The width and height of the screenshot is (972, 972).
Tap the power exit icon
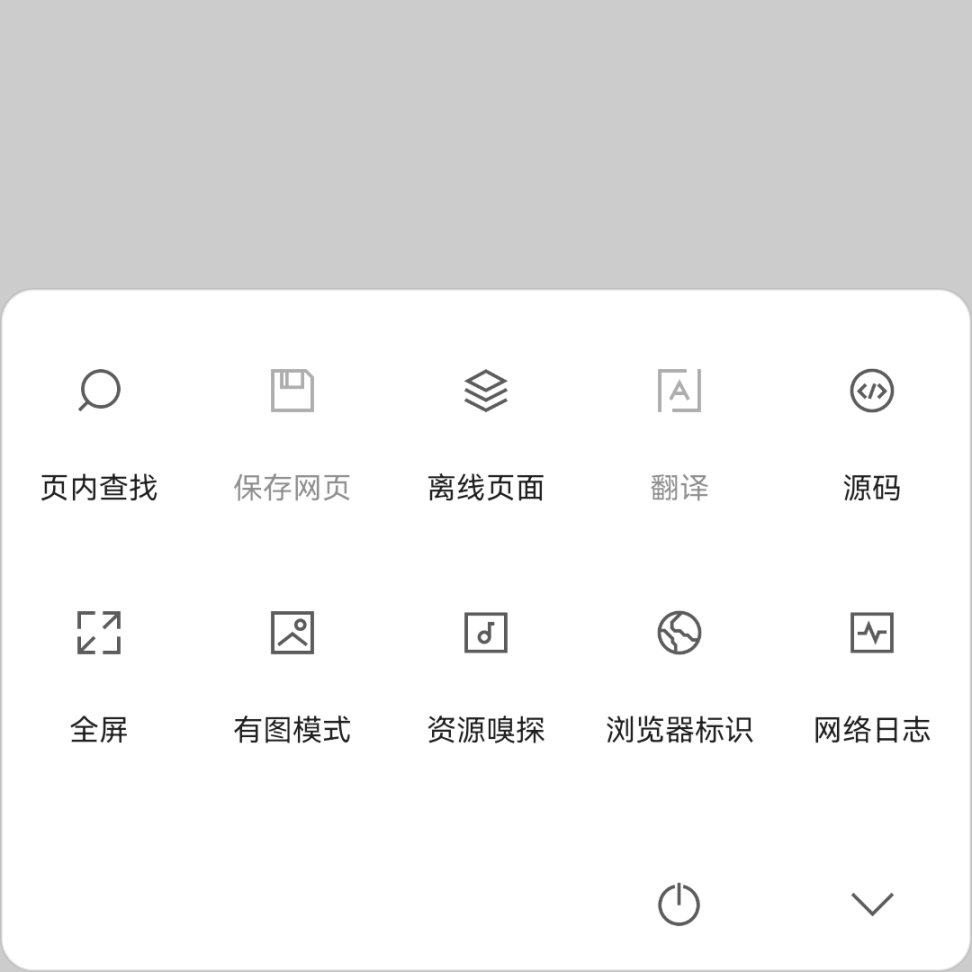(x=679, y=905)
